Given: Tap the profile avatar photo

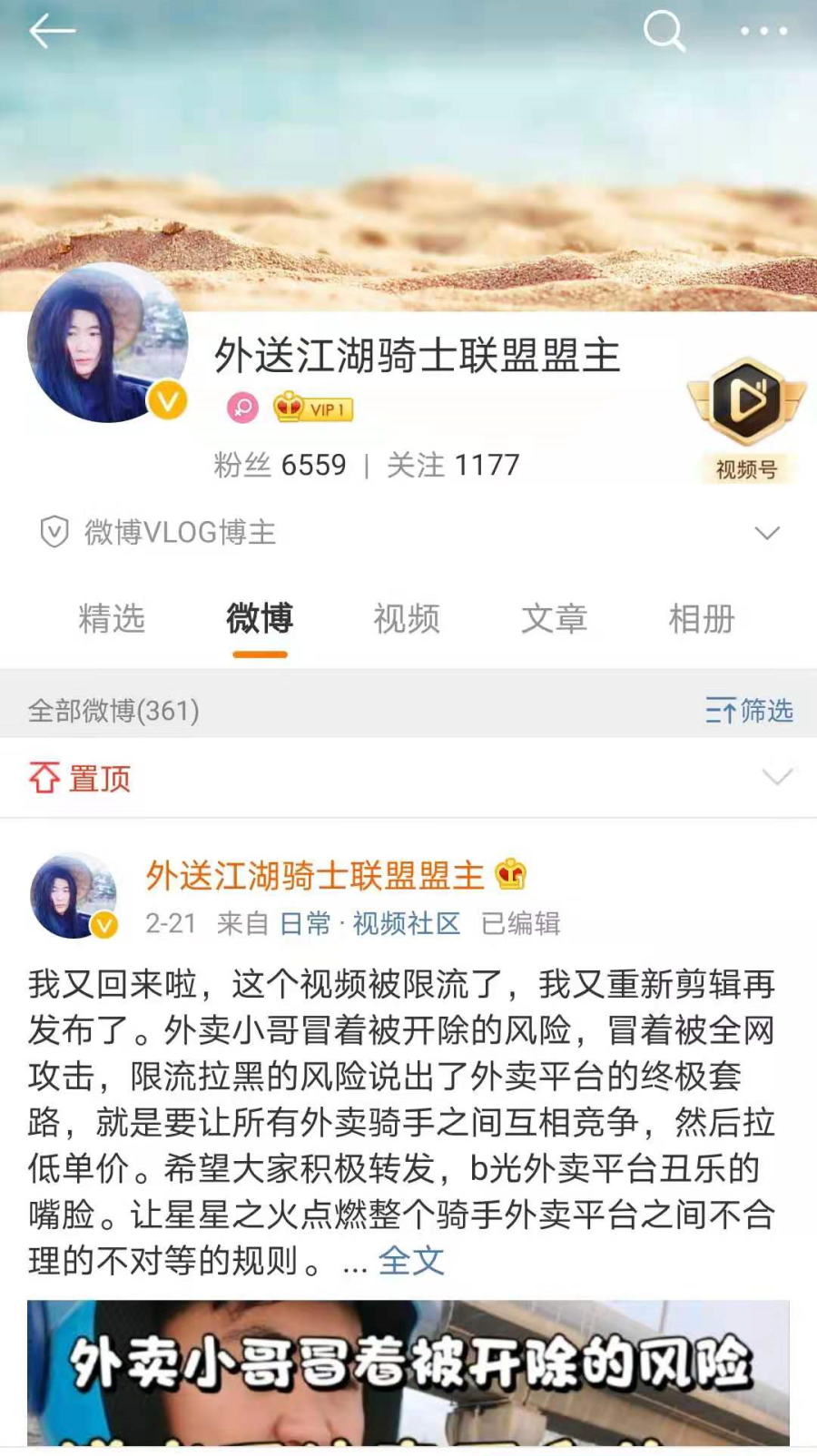Looking at the screenshot, I should coord(107,345).
